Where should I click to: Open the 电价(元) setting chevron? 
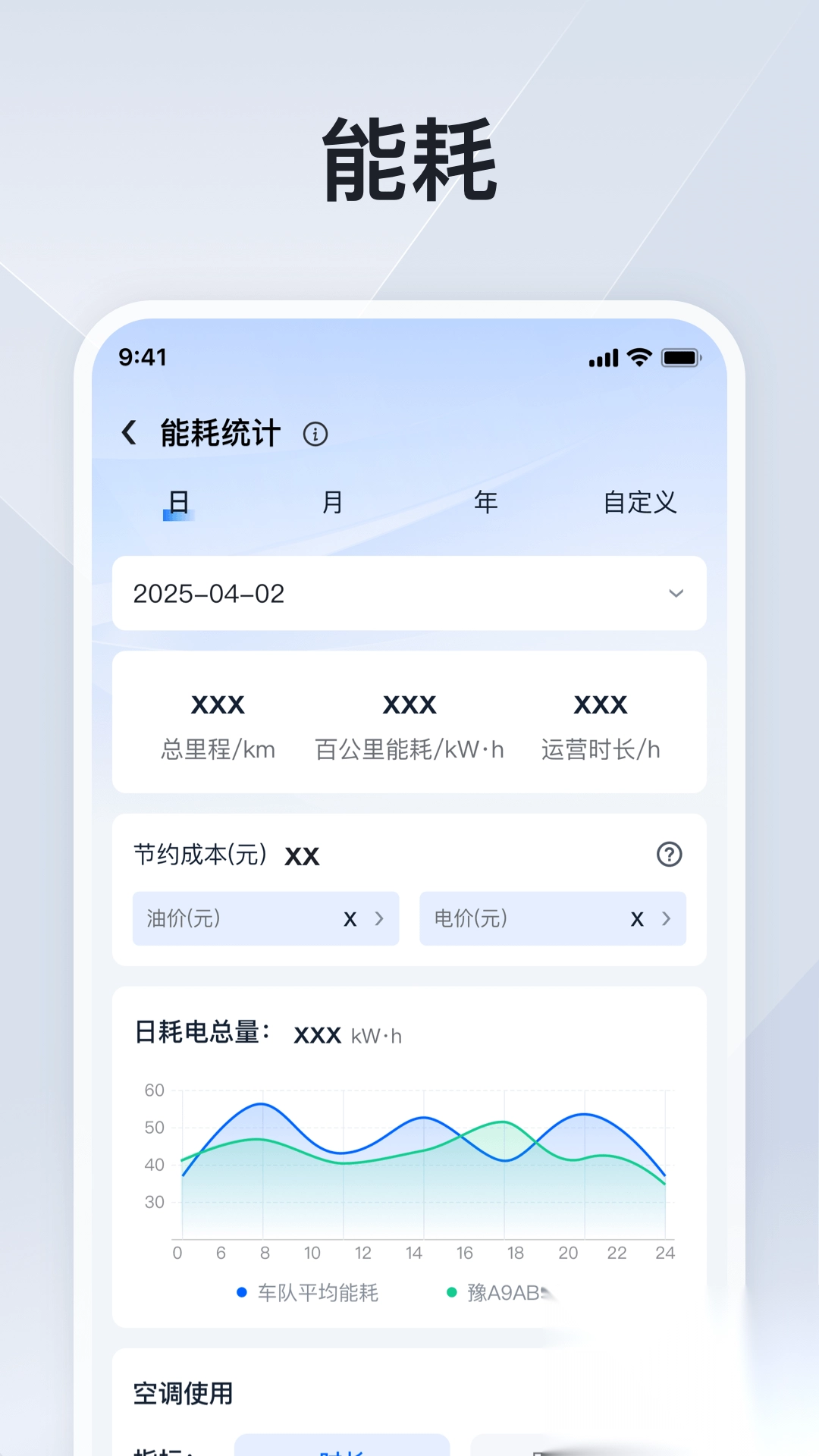[666, 919]
